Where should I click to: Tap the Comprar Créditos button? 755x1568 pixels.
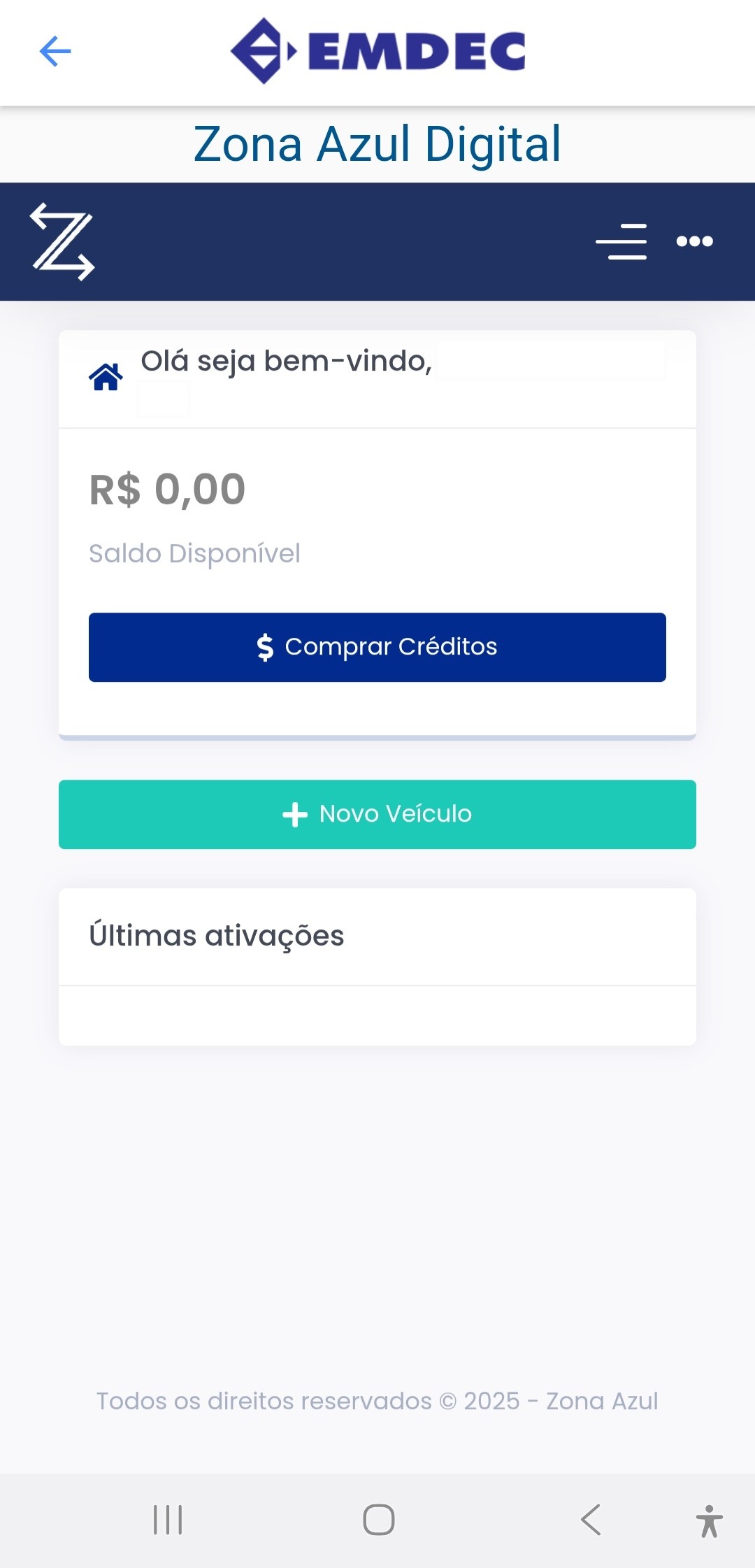tap(377, 647)
